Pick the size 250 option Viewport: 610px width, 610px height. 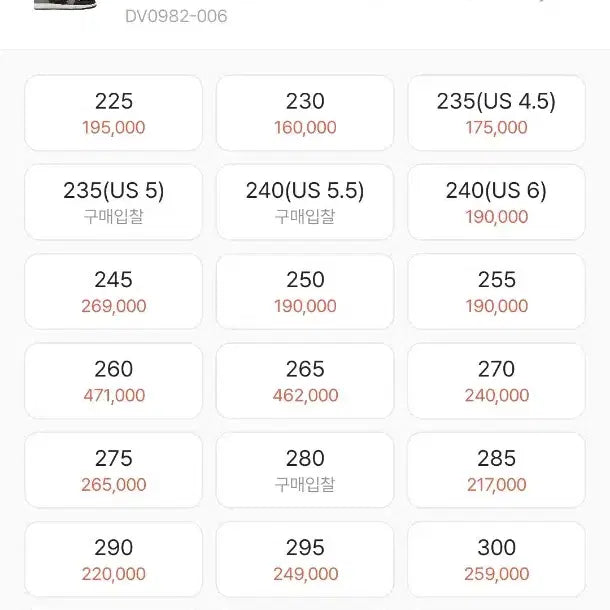tap(305, 292)
